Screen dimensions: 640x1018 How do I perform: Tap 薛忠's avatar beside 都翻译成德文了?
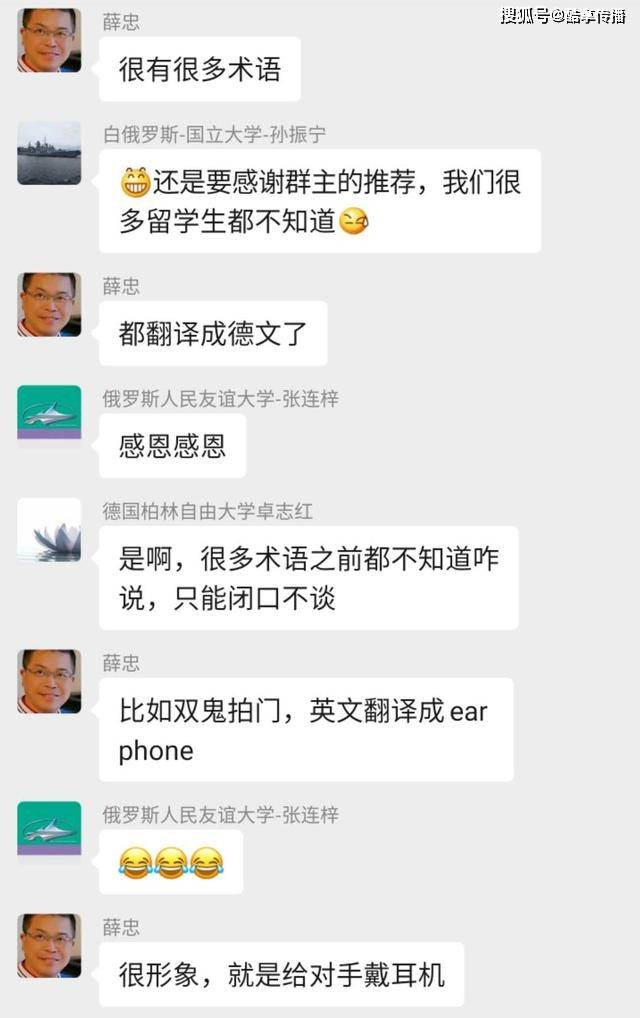pos(49,304)
